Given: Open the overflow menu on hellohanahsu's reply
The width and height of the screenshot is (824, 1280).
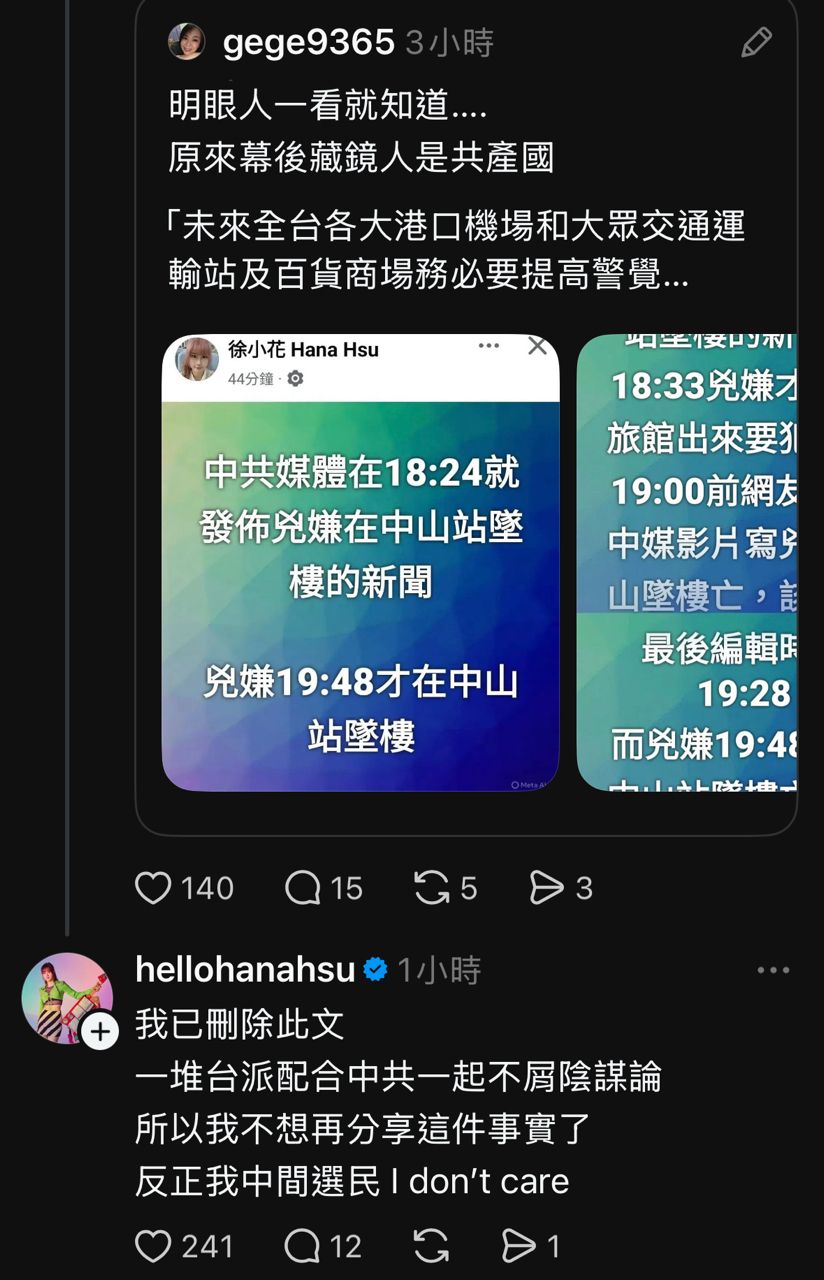Looking at the screenshot, I should [x=773, y=970].
